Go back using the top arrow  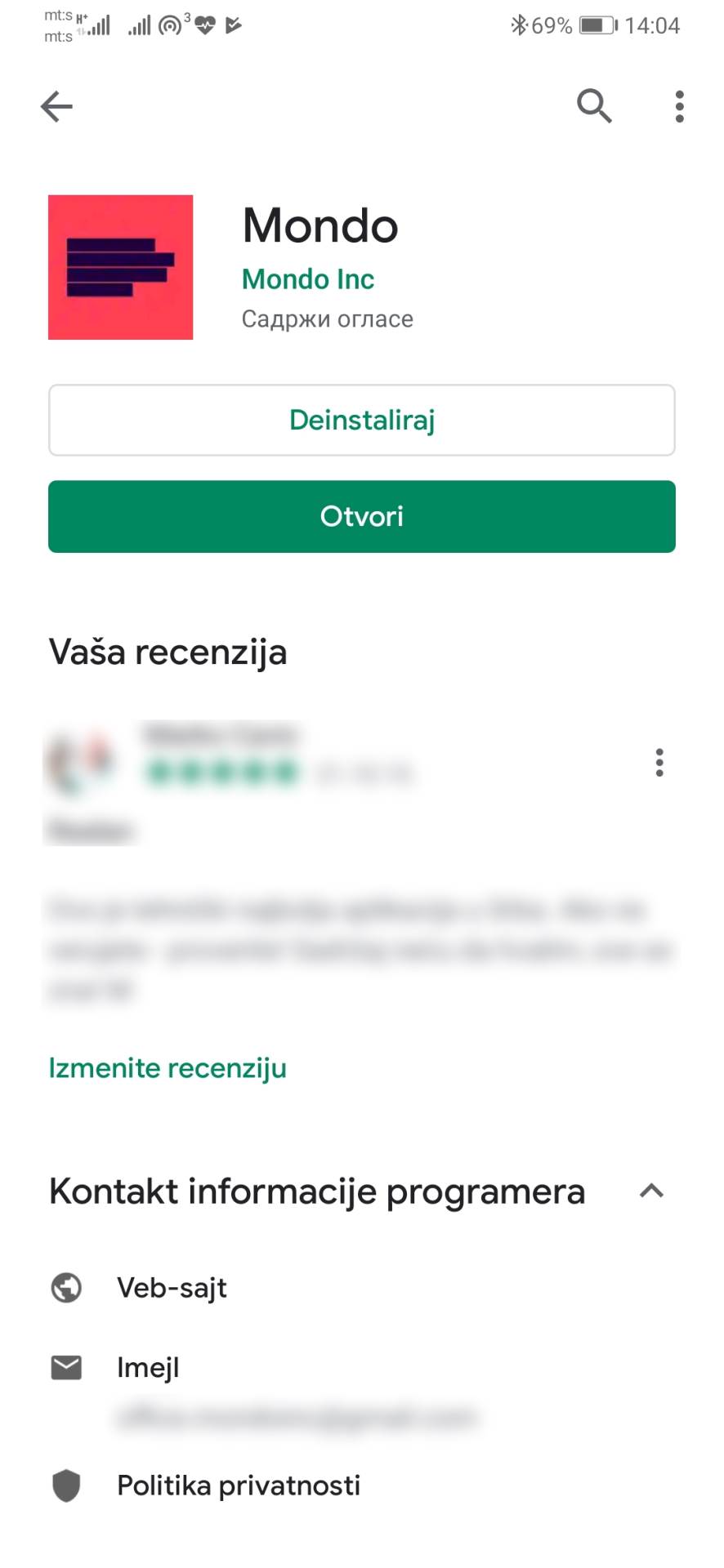(56, 106)
